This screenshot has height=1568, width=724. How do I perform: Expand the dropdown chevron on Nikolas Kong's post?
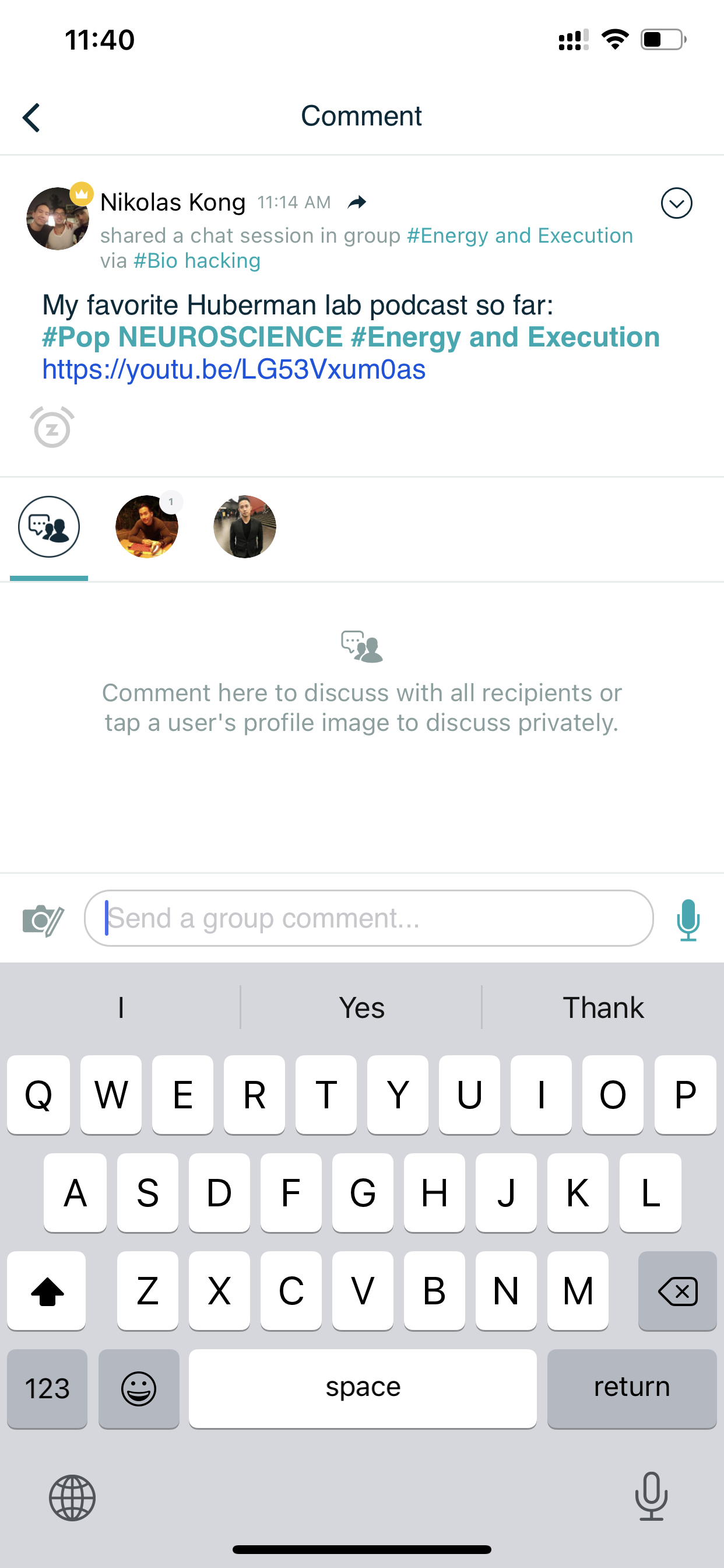676,204
